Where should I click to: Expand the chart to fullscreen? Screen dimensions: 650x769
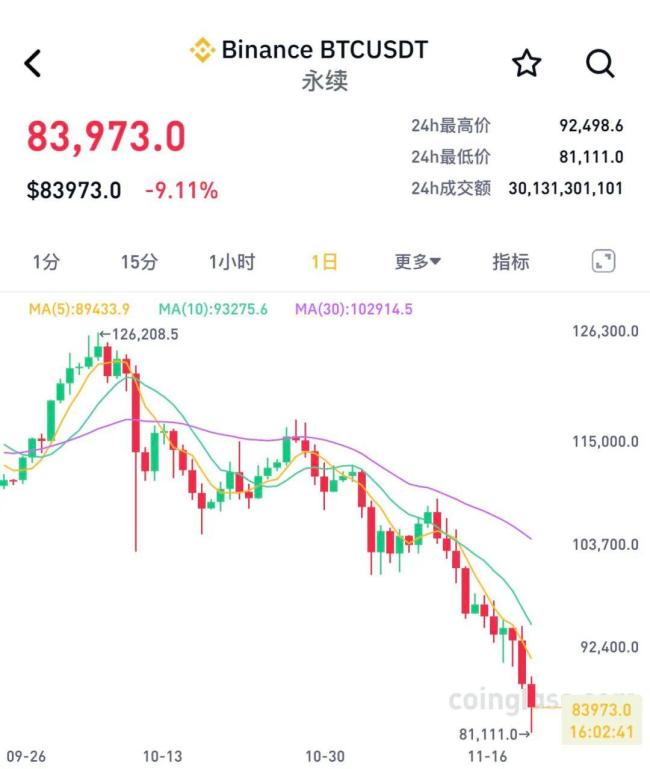603,262
